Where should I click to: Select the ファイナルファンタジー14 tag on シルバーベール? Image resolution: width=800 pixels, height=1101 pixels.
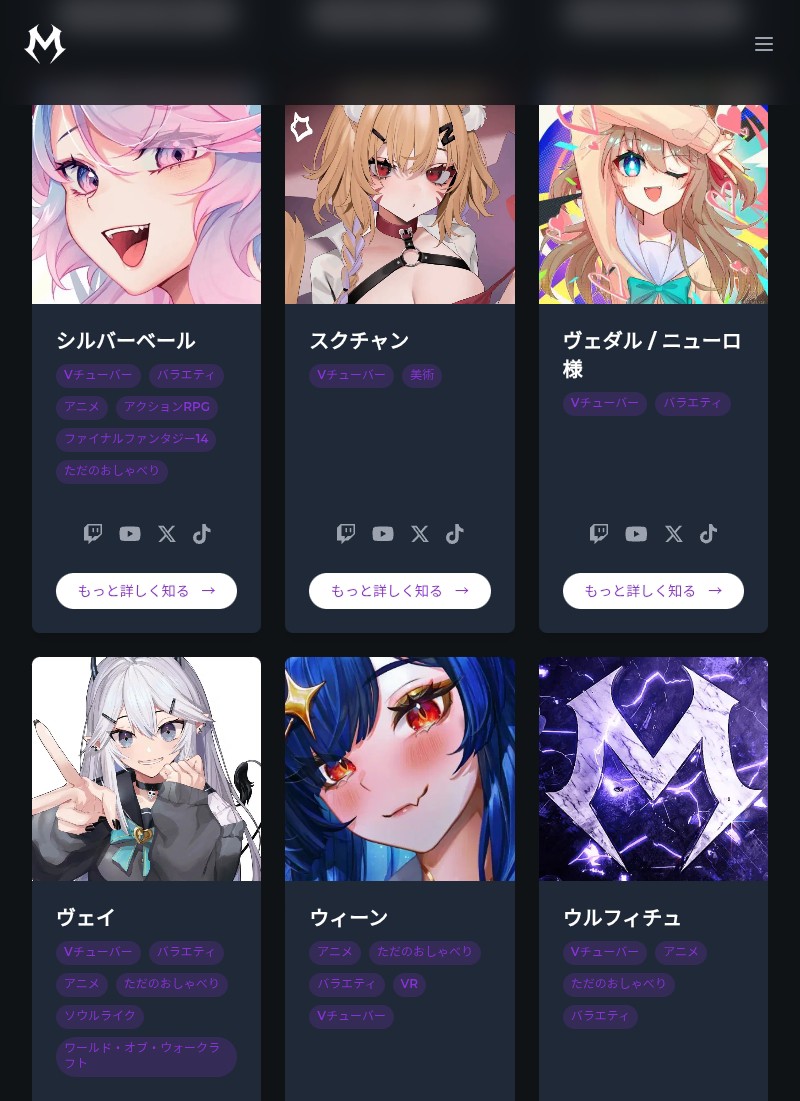coord(136,439)
